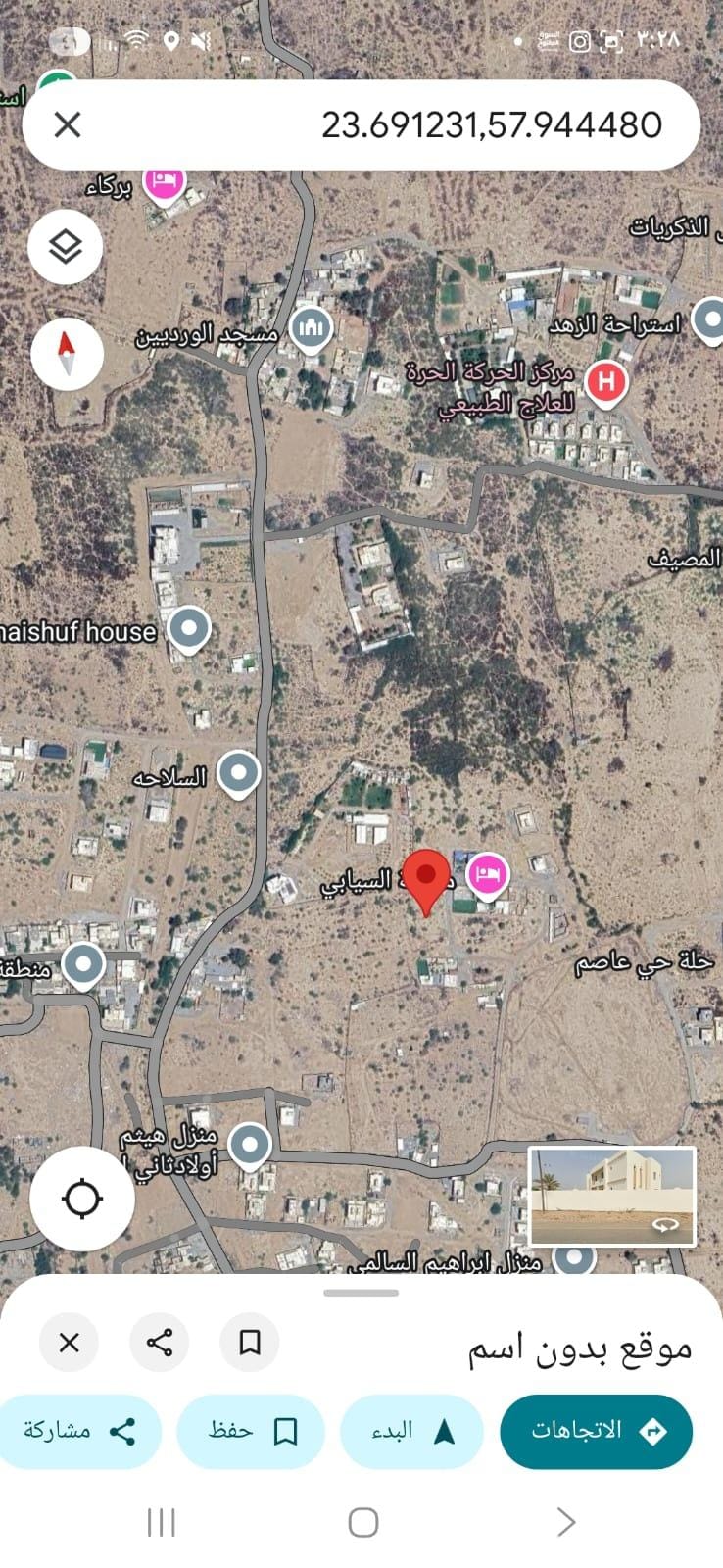Select the منزل هيثم place marker
The height and width of the screenshot is (1568, 723).
pyautogui.click(x=250, y=1144)
